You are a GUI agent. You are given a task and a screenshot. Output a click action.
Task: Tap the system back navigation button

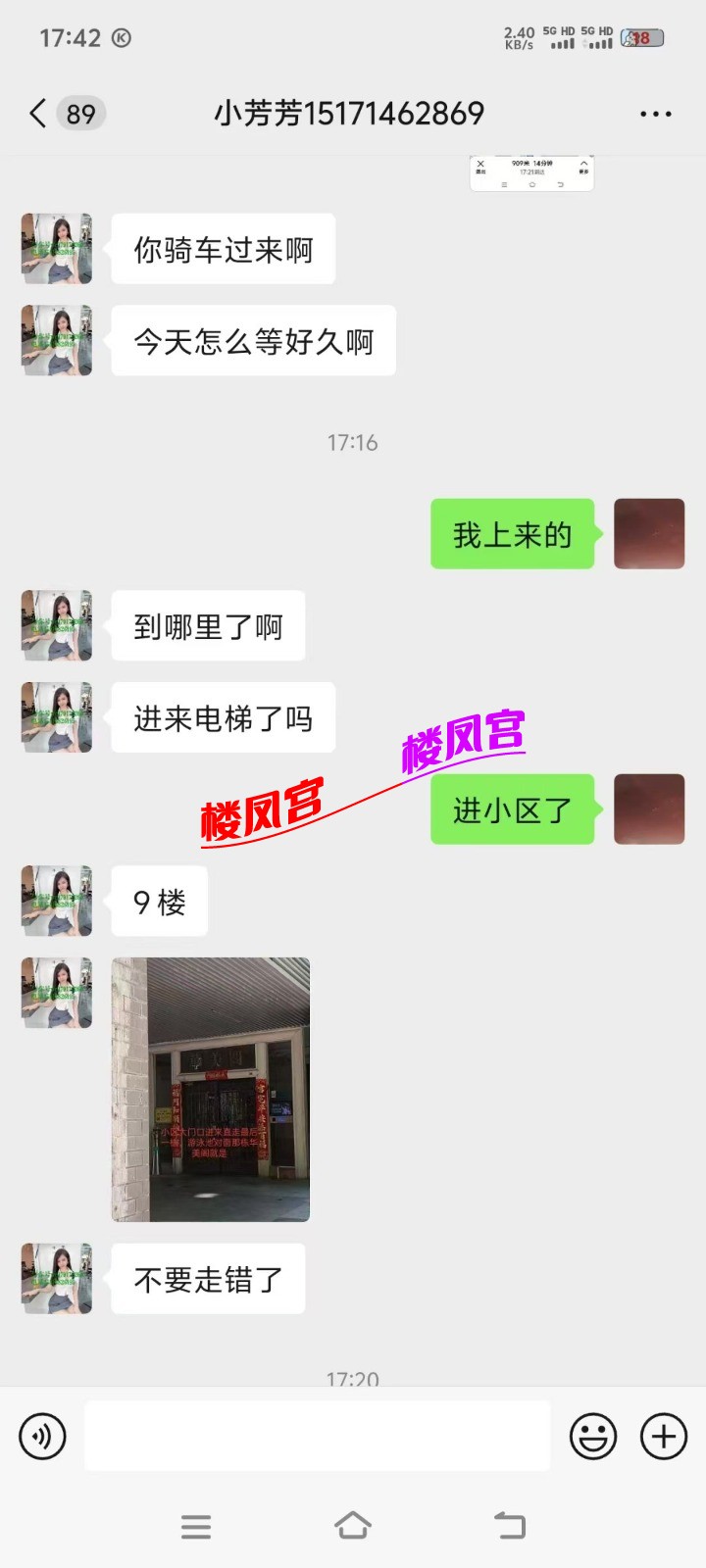tap(509, 1526)
